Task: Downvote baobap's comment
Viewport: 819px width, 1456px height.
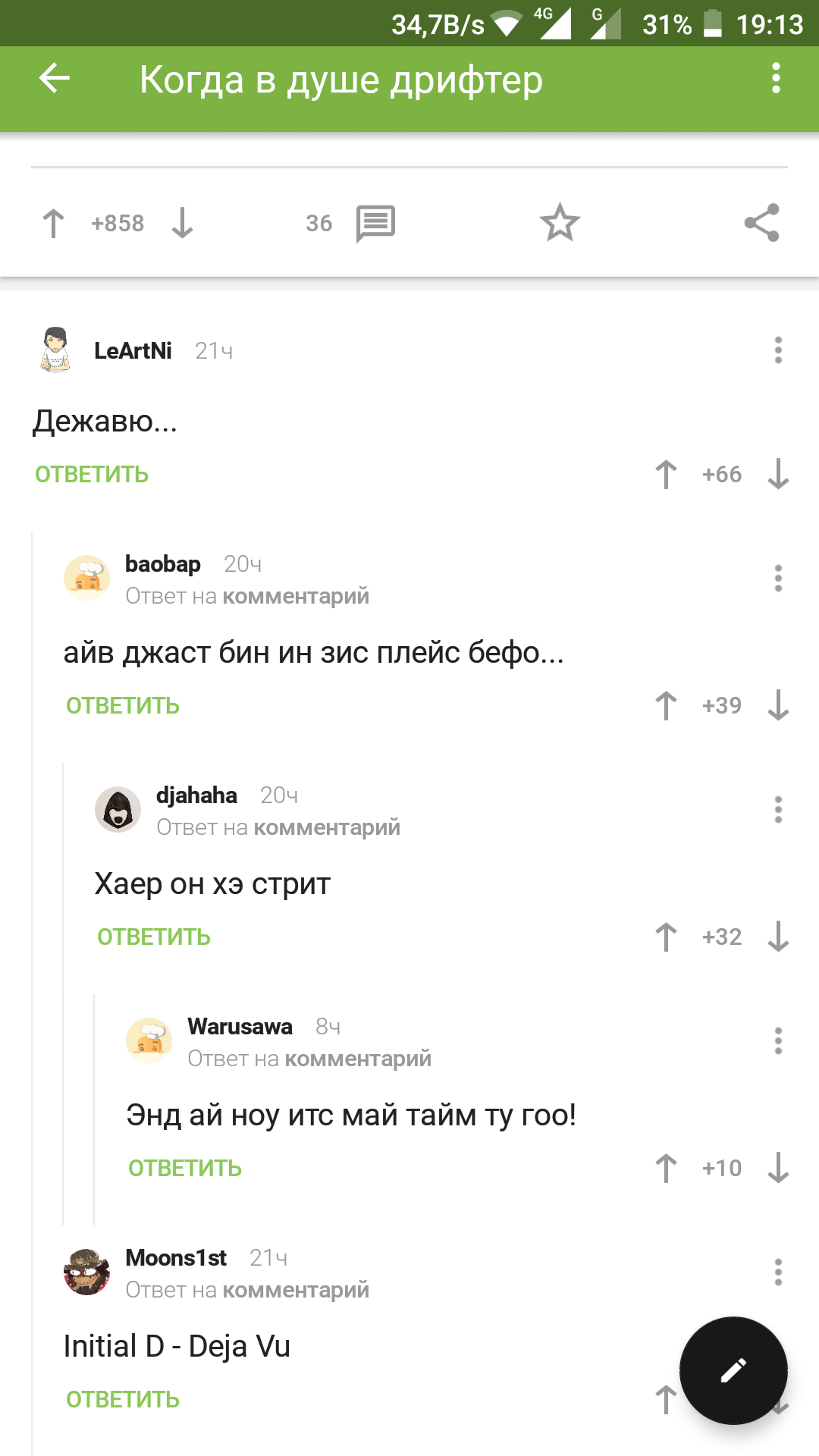Action: [778, 706]
